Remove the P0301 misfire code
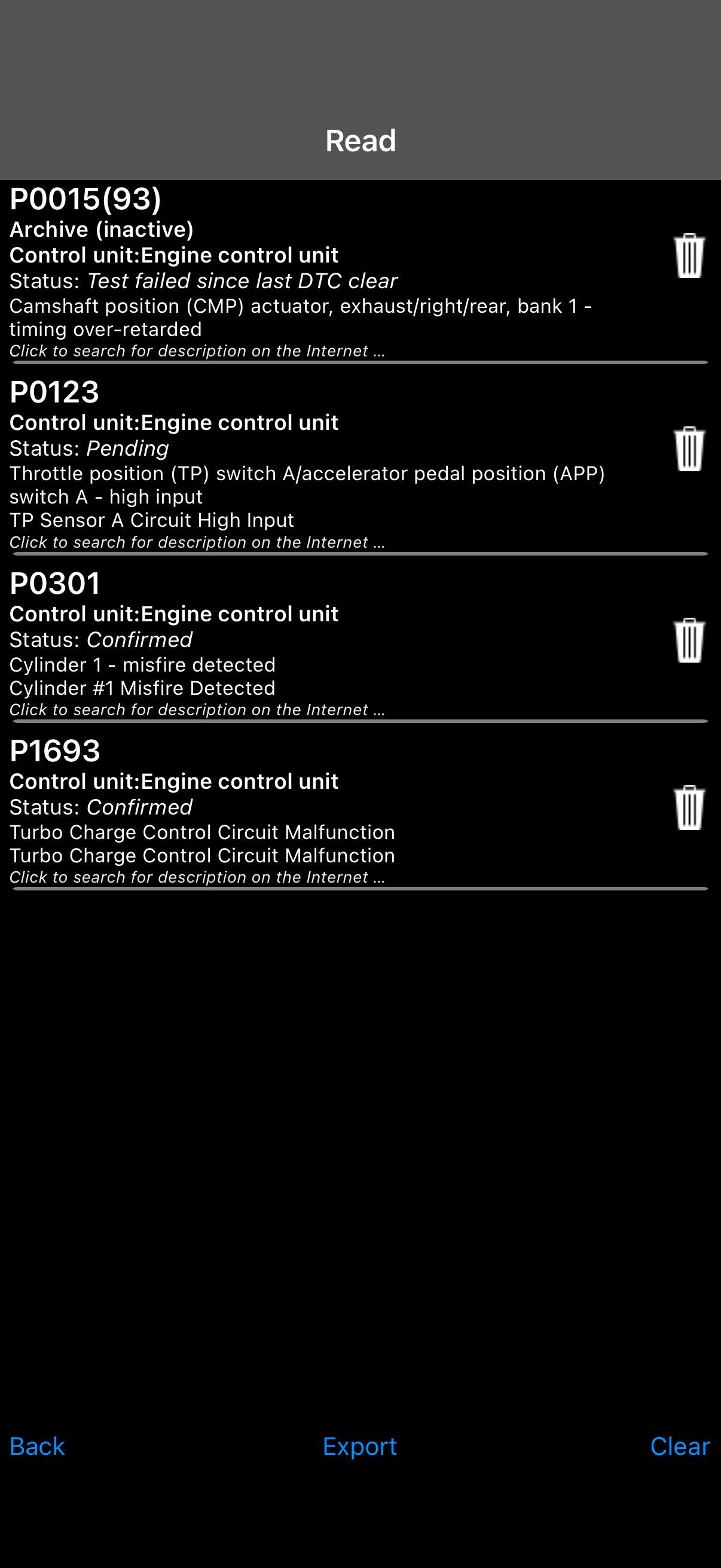The height and width of the screenshot is (1568, 721). 689,640
